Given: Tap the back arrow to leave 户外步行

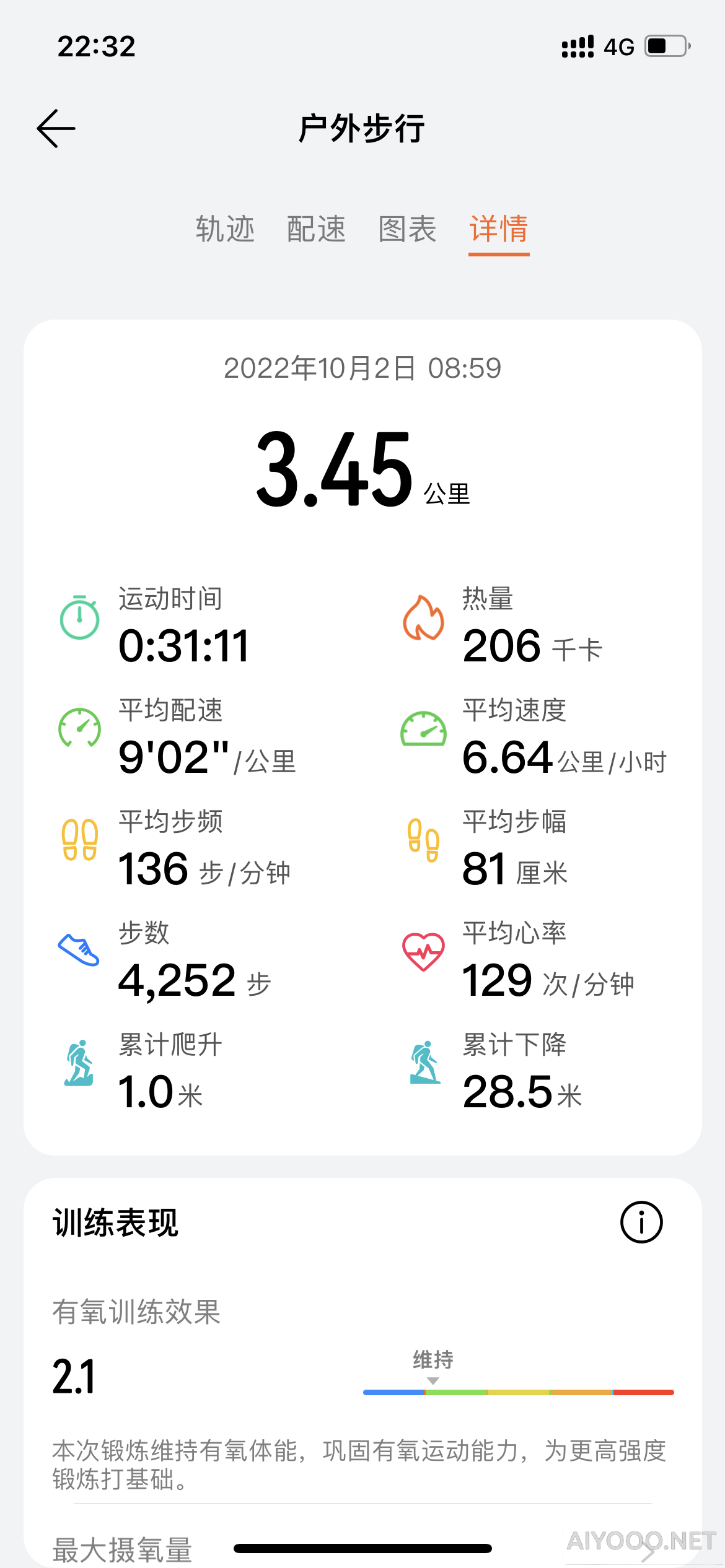Looking at the screenshot, I should click(56, 128).
